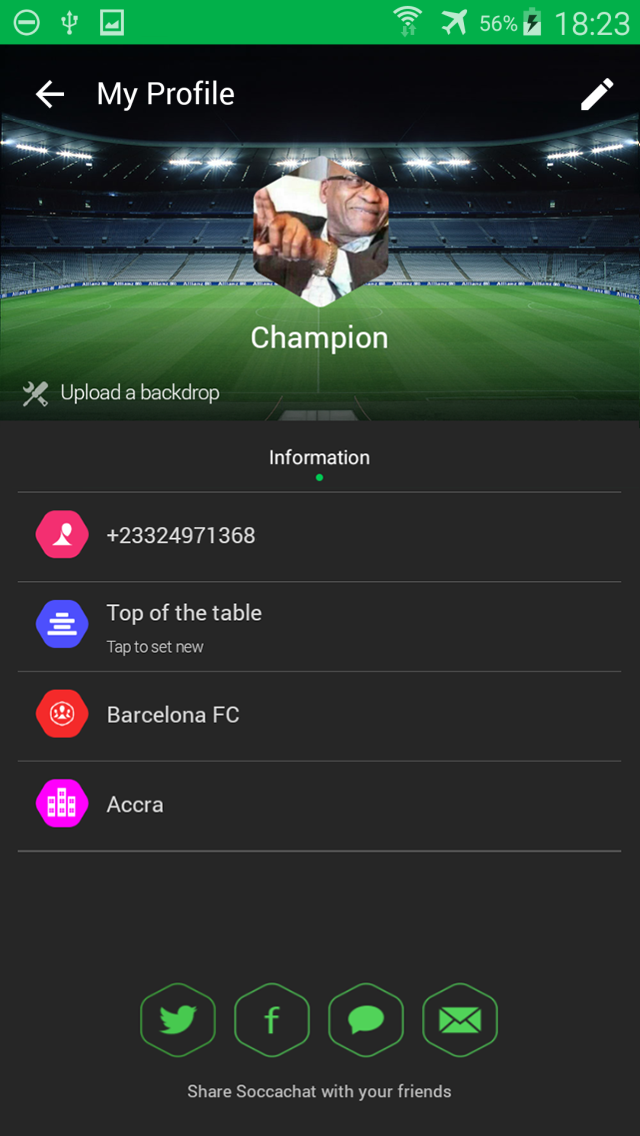This screenshot has width=640, height=1136.
Task: Go back from My Profile
Action: 50,94
